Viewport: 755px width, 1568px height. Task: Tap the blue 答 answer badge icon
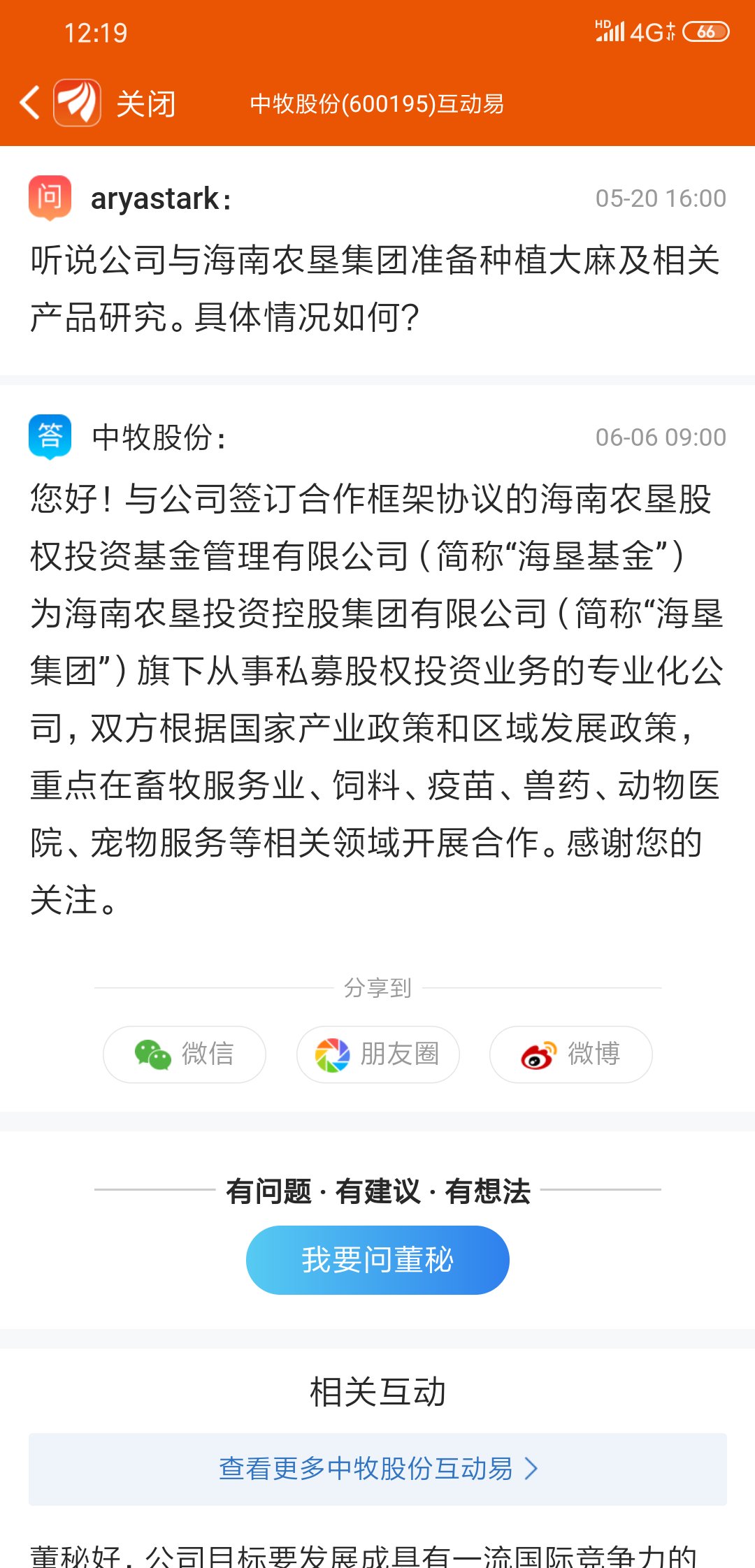(49, 437)
